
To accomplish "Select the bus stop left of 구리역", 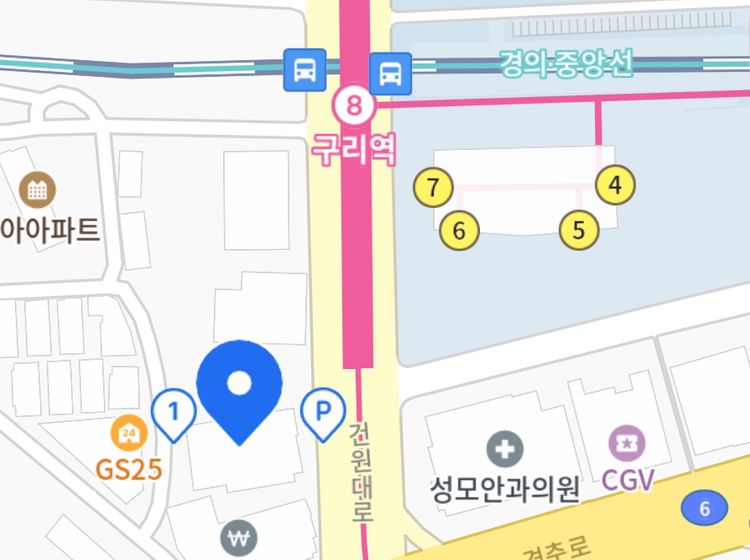I will (304, 70).
